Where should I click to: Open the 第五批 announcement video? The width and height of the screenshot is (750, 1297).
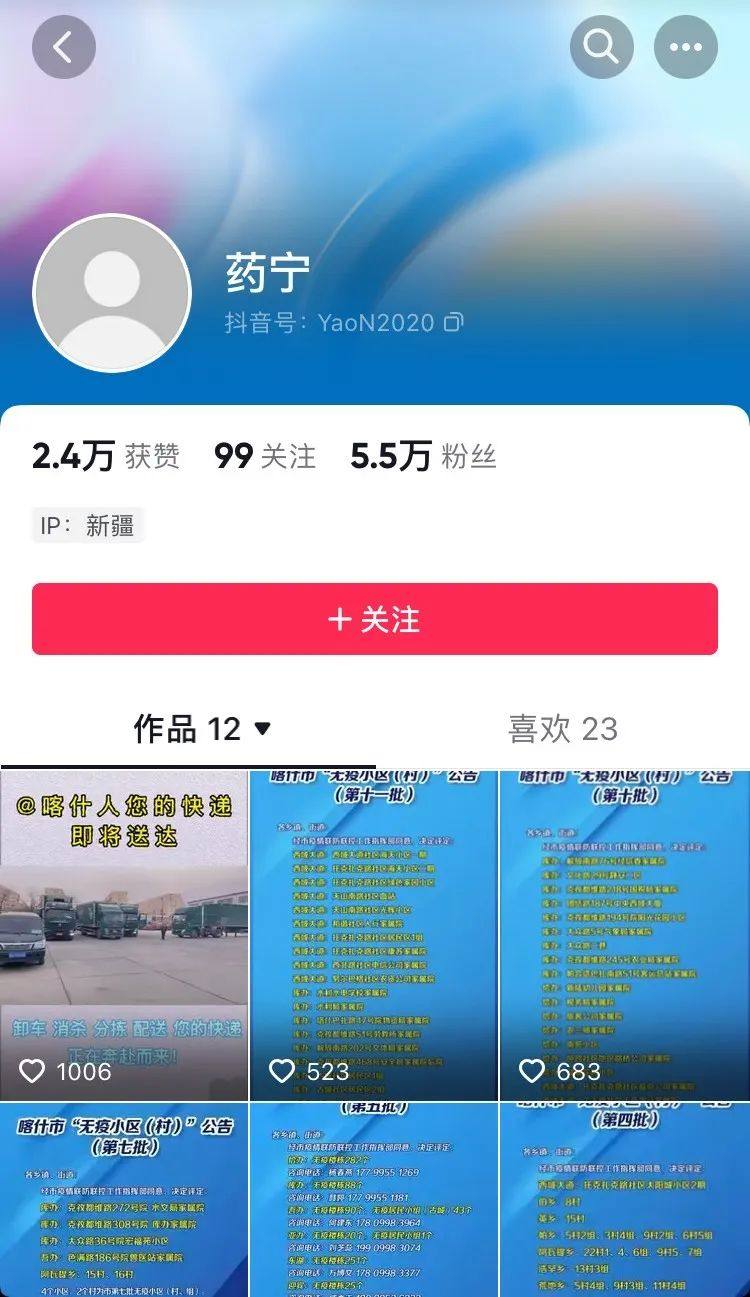pos(374,1200)
